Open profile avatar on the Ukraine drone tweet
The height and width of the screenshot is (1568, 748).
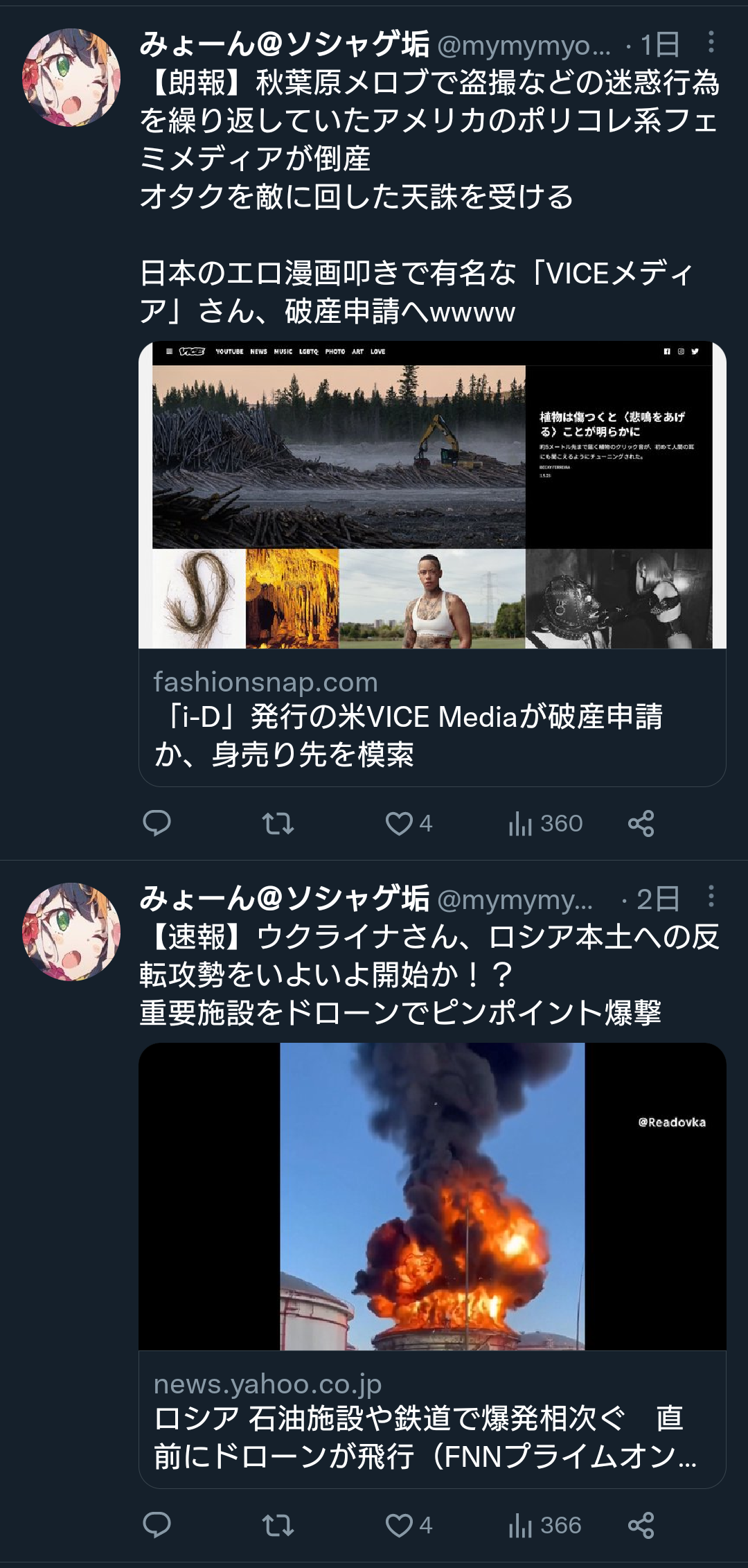pos(71,932)
